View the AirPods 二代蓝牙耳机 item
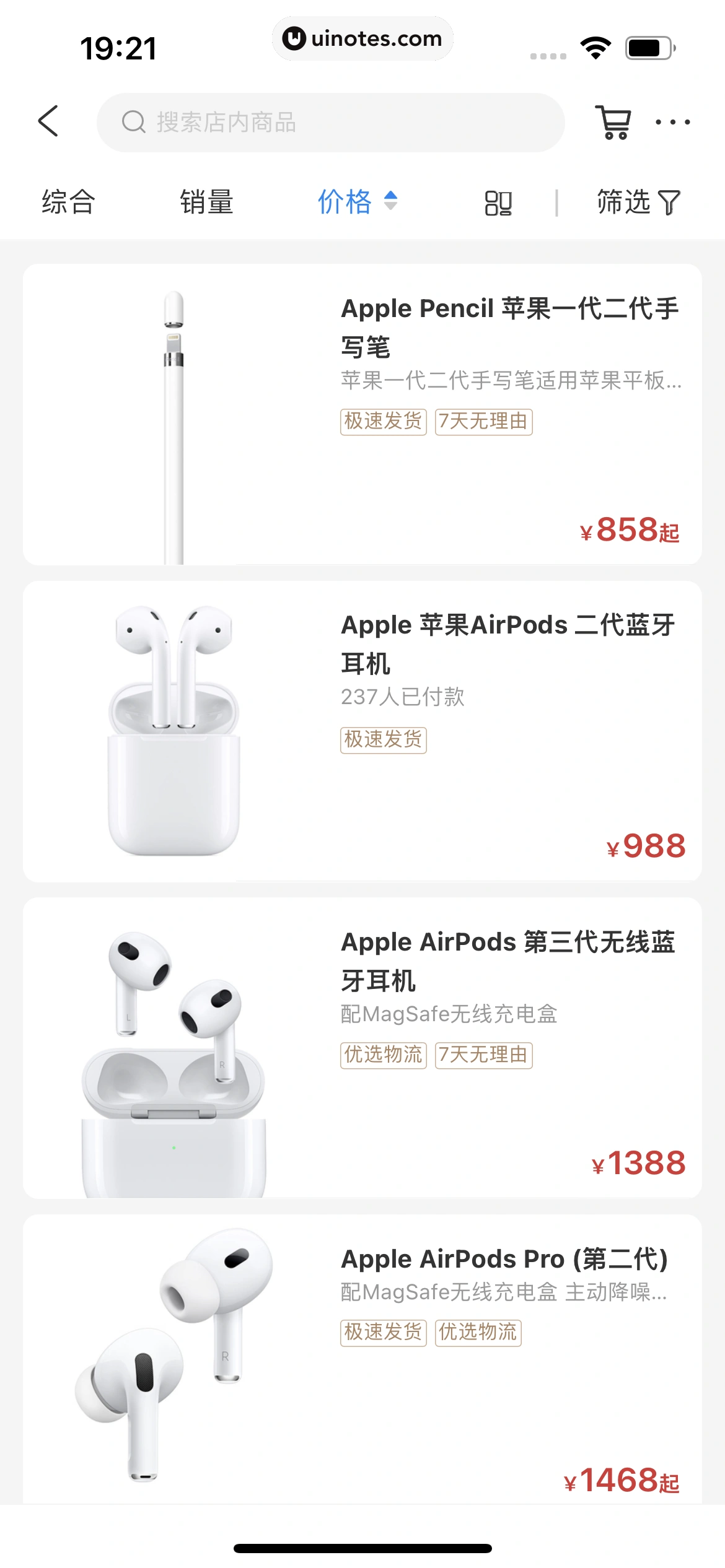 coord(362,731)
